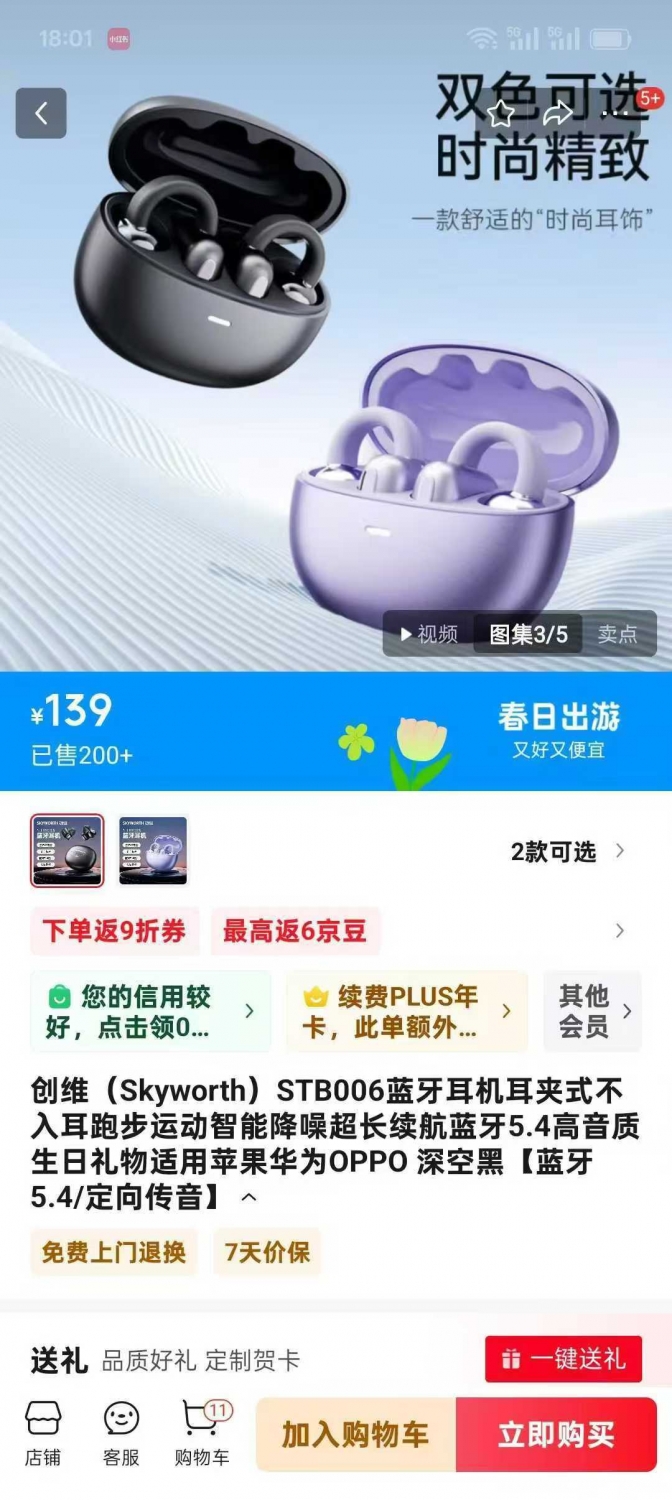Viewport: 672px width, 1500px height.
Task: Collapse the product title with the caret
Action: click(249, 1196)
